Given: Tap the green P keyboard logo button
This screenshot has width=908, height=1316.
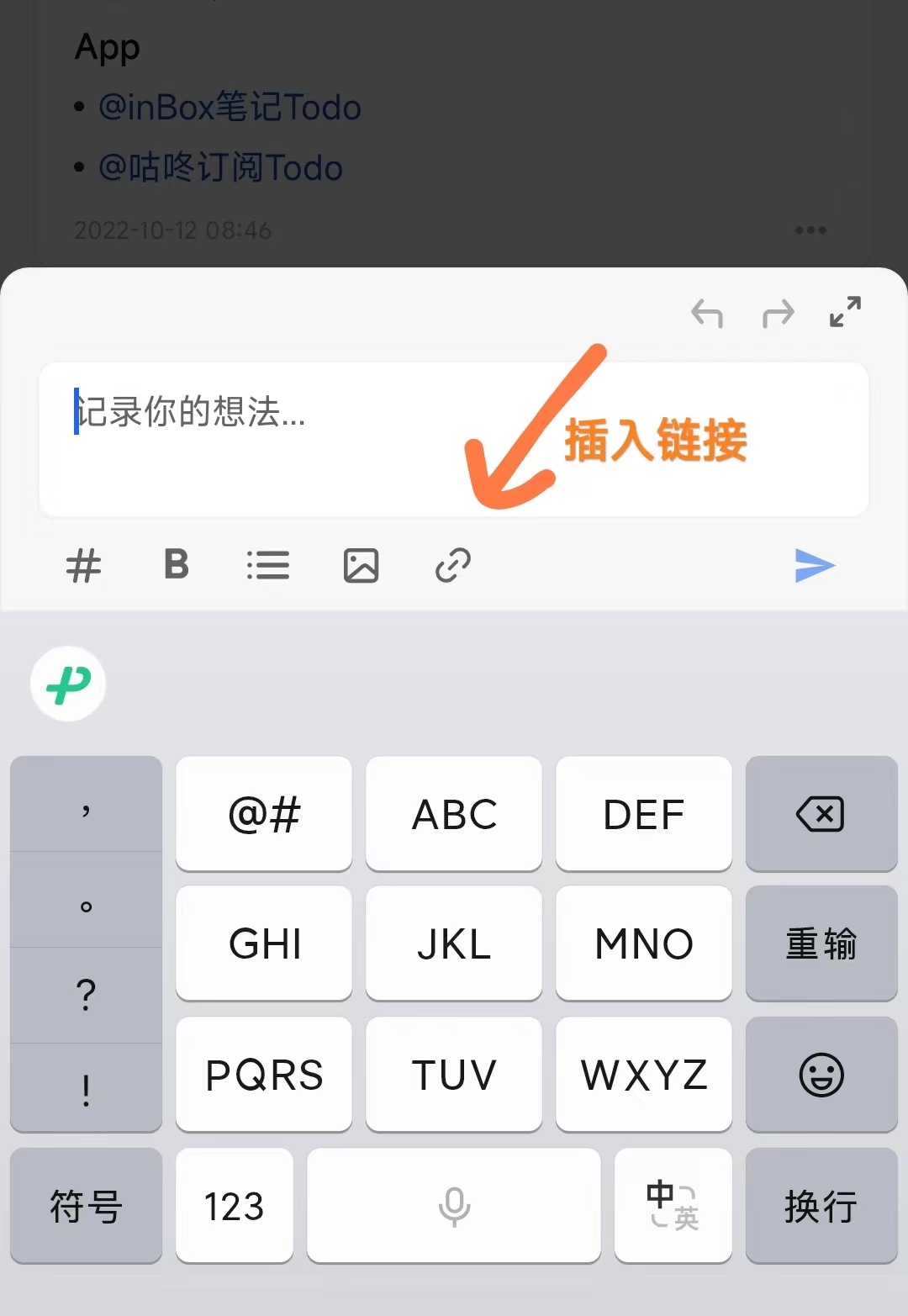Looking at the screenshot, I should (68, 684).
